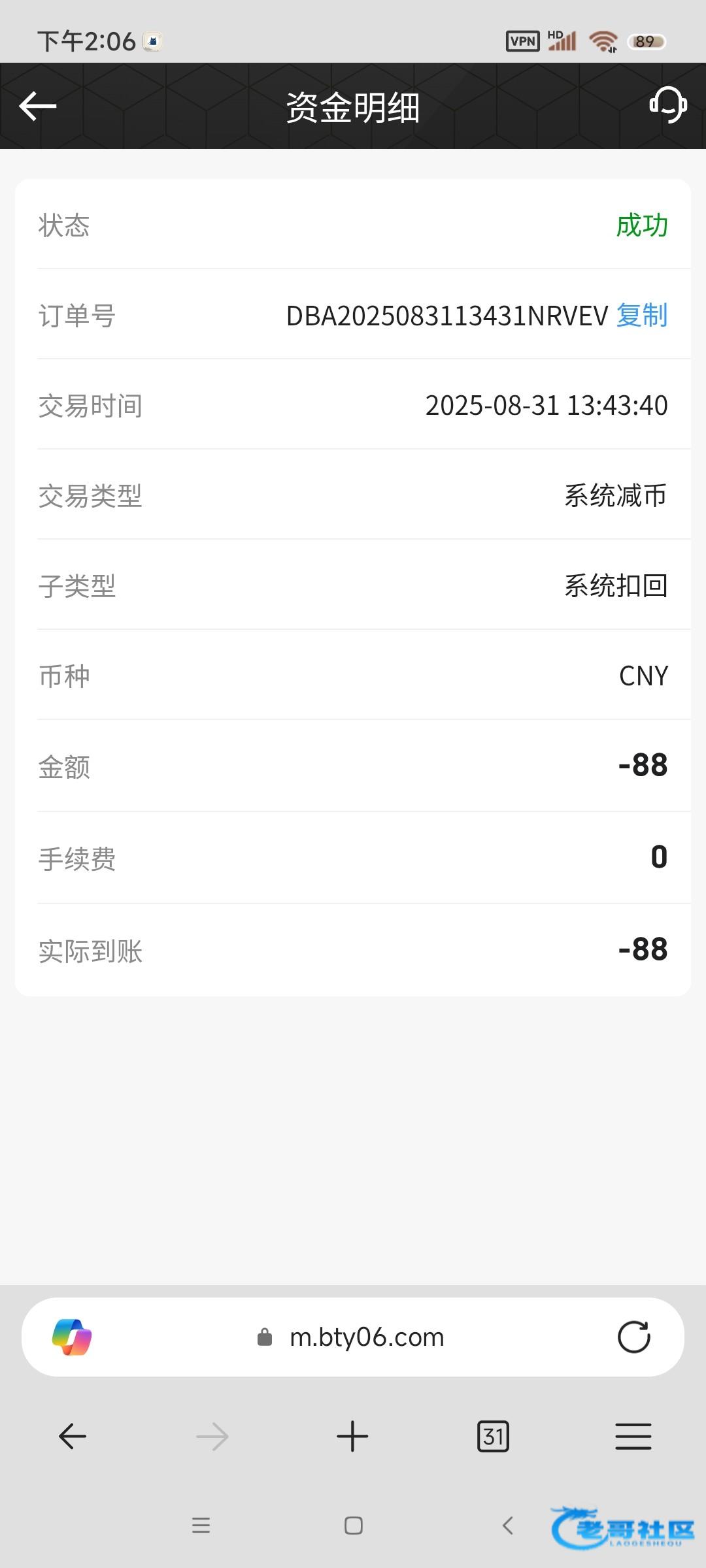Open the browser hamburger menu

click(633, 1436)
